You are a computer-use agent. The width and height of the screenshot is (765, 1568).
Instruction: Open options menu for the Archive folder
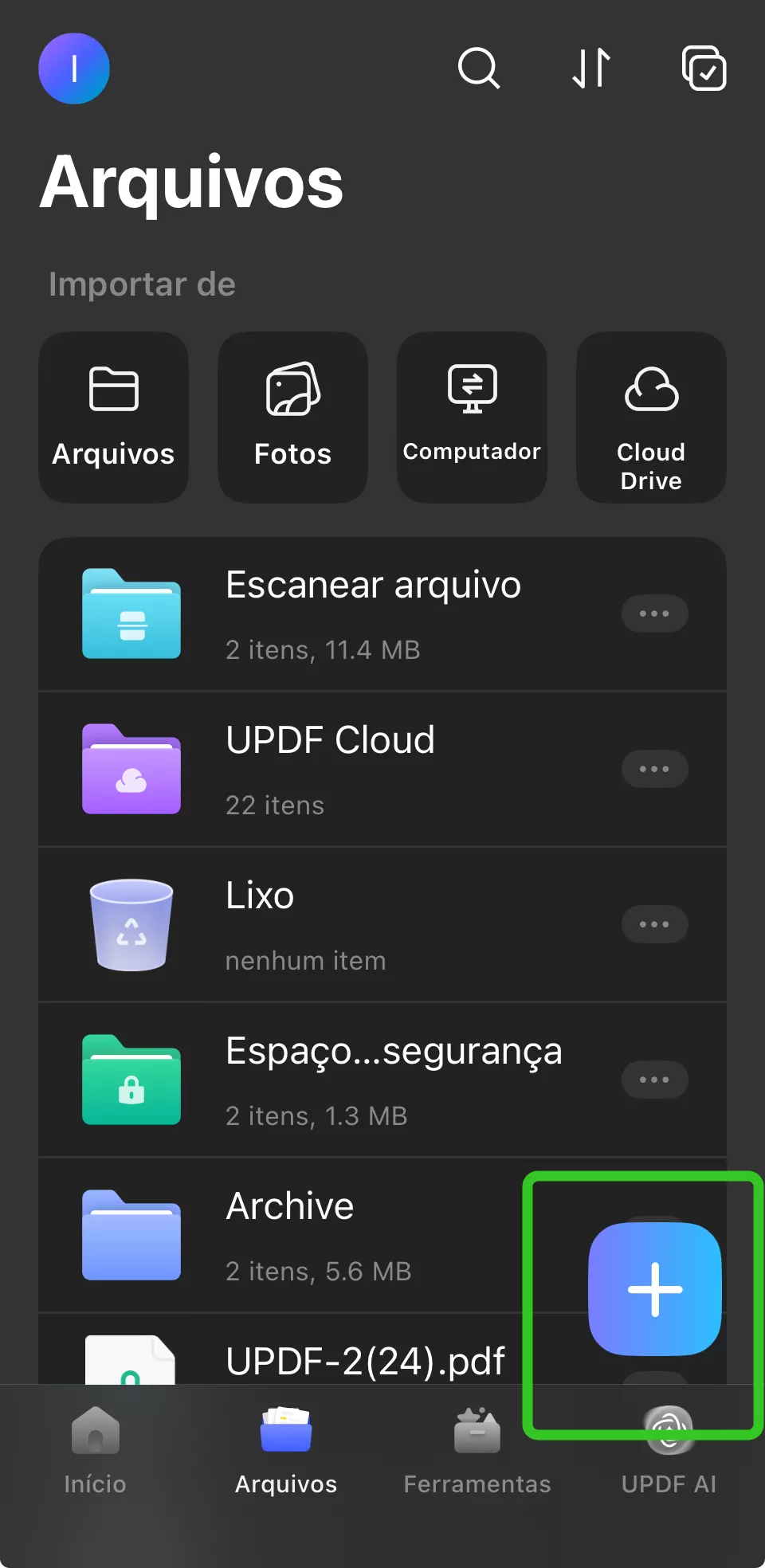coord(654,1235)
